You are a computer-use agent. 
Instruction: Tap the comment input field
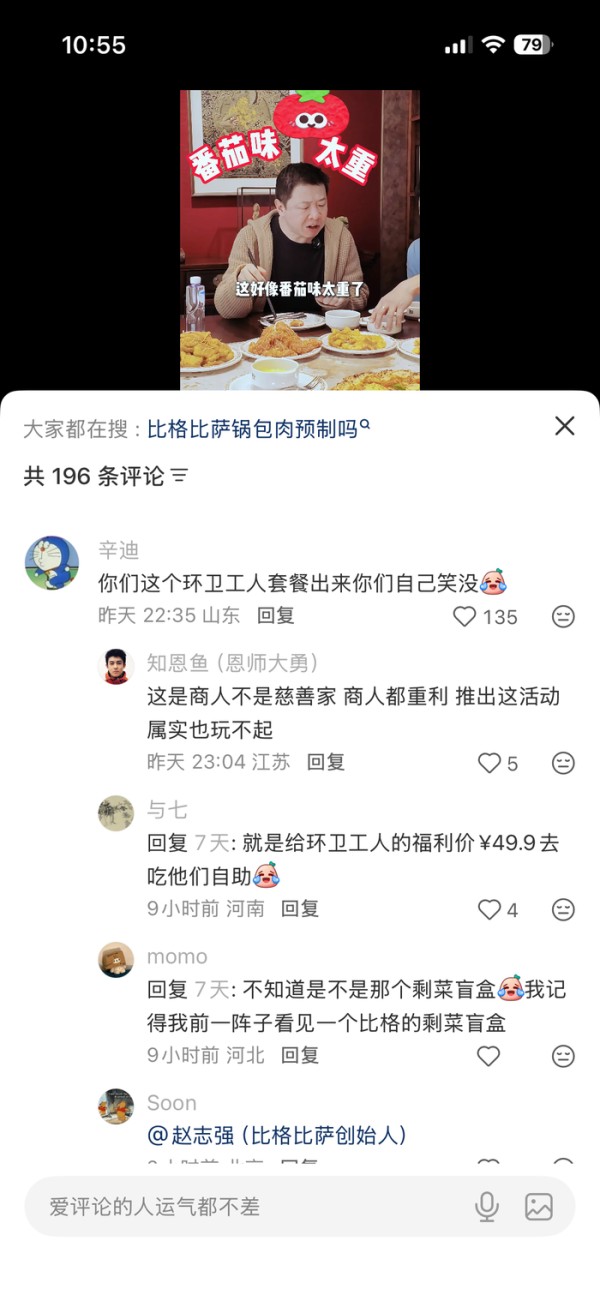250,1207
